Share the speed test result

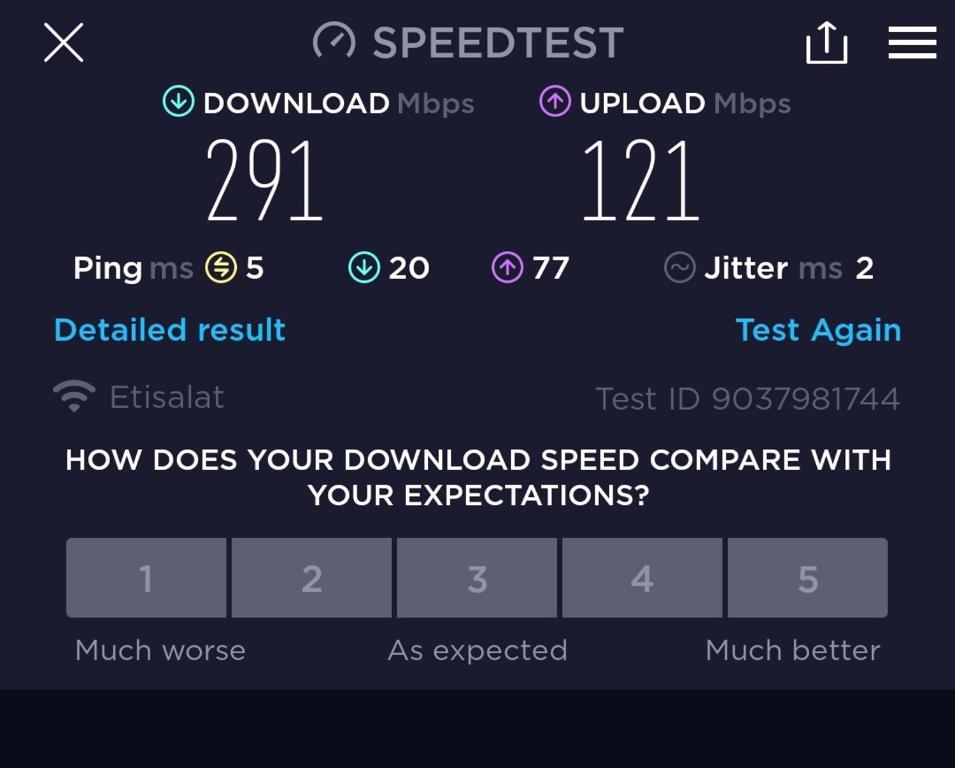pyautogui.click(x=826, y=43)
